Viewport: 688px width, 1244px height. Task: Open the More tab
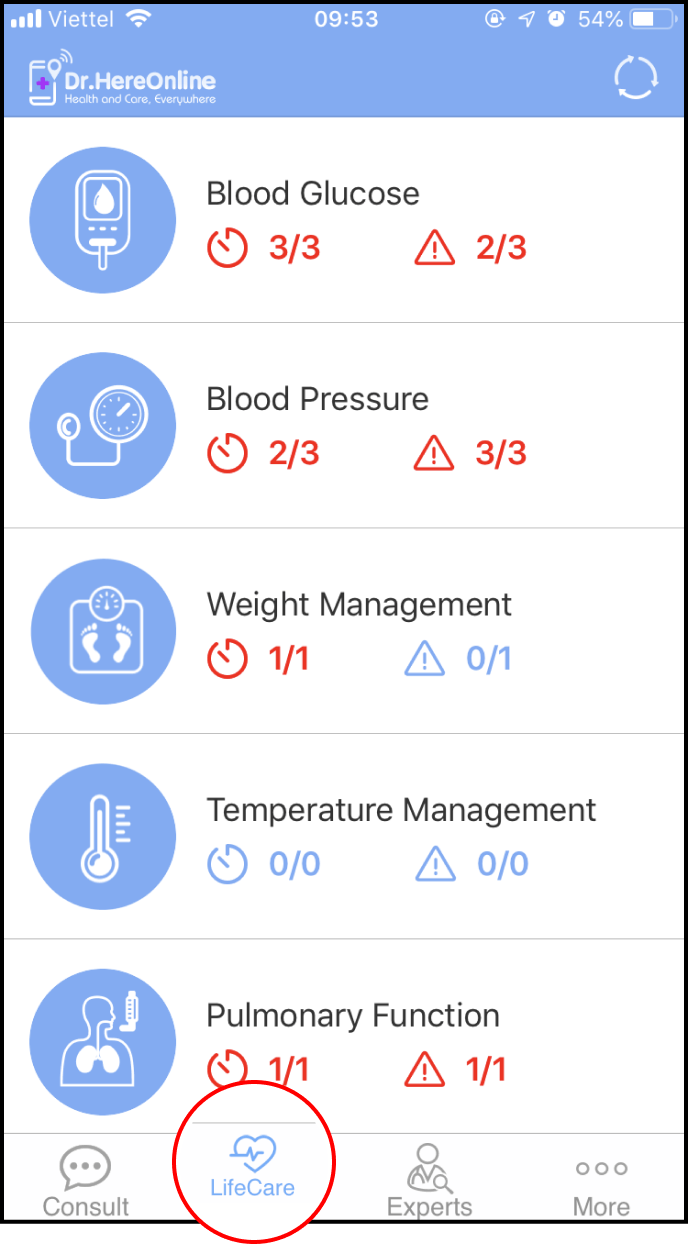click(x=601, y=1186)
